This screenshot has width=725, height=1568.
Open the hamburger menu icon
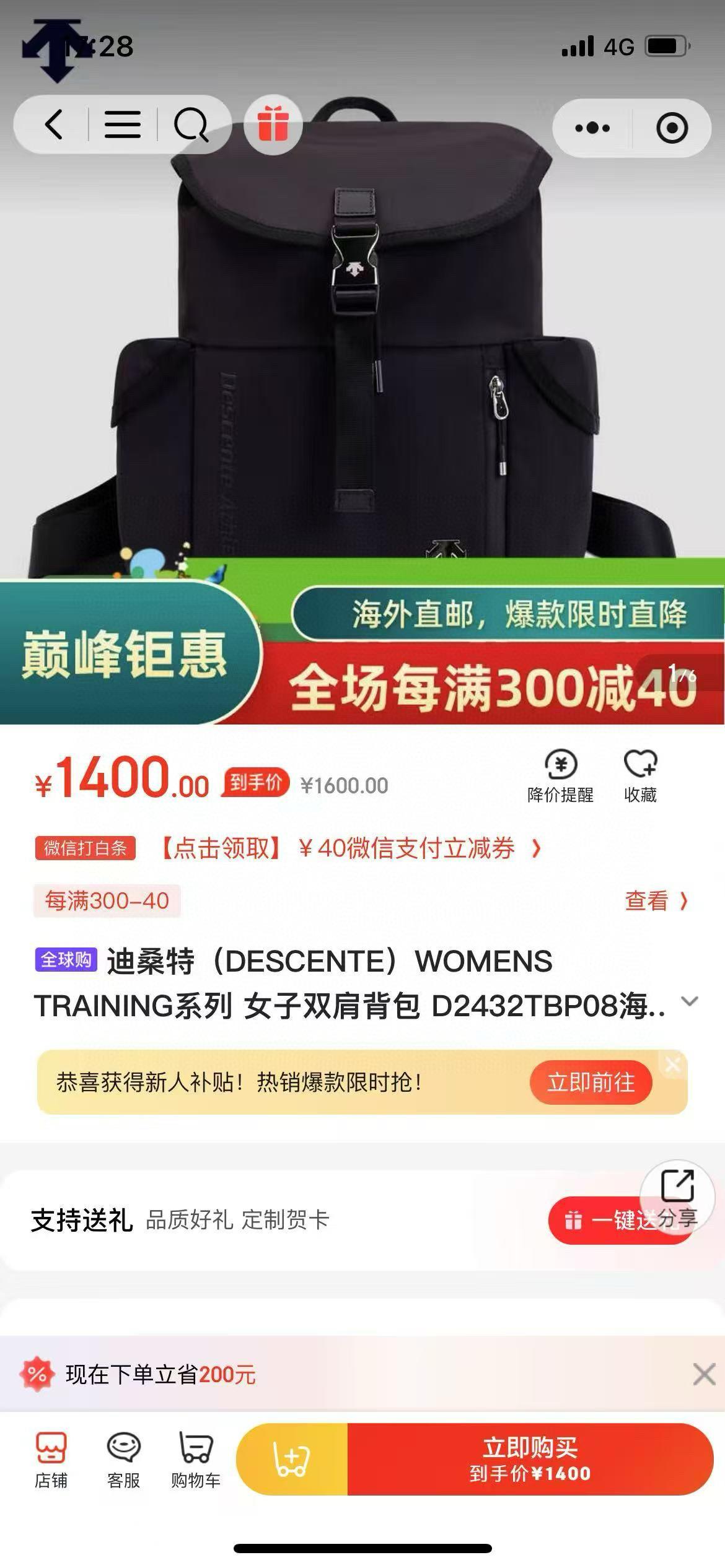pos(122,124)
